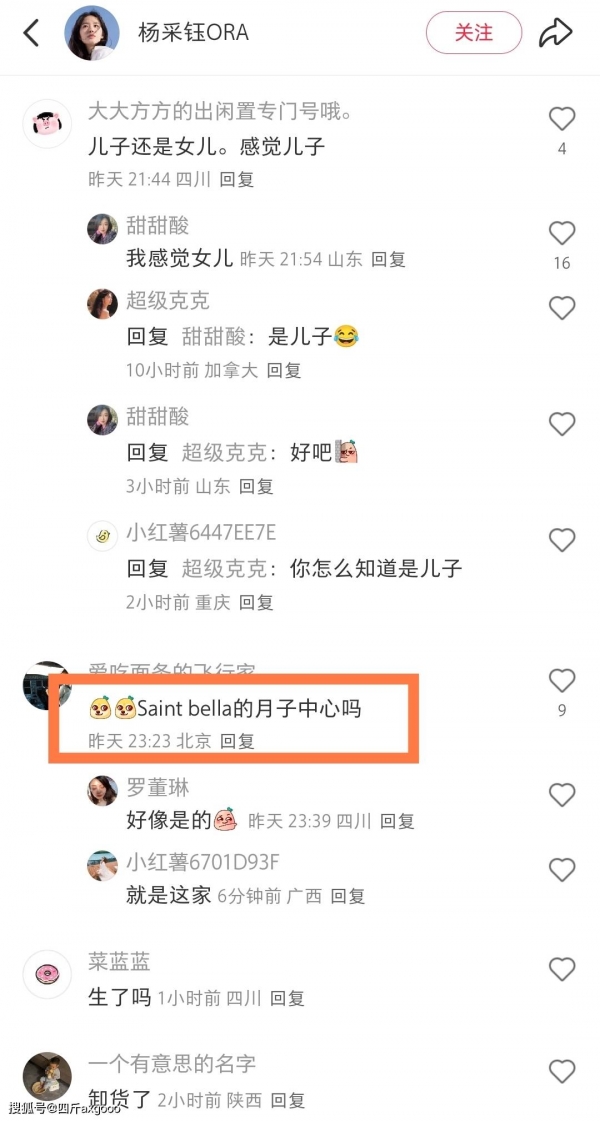
Task: Like the comment "卸货了"
Action: point(562,1071)
